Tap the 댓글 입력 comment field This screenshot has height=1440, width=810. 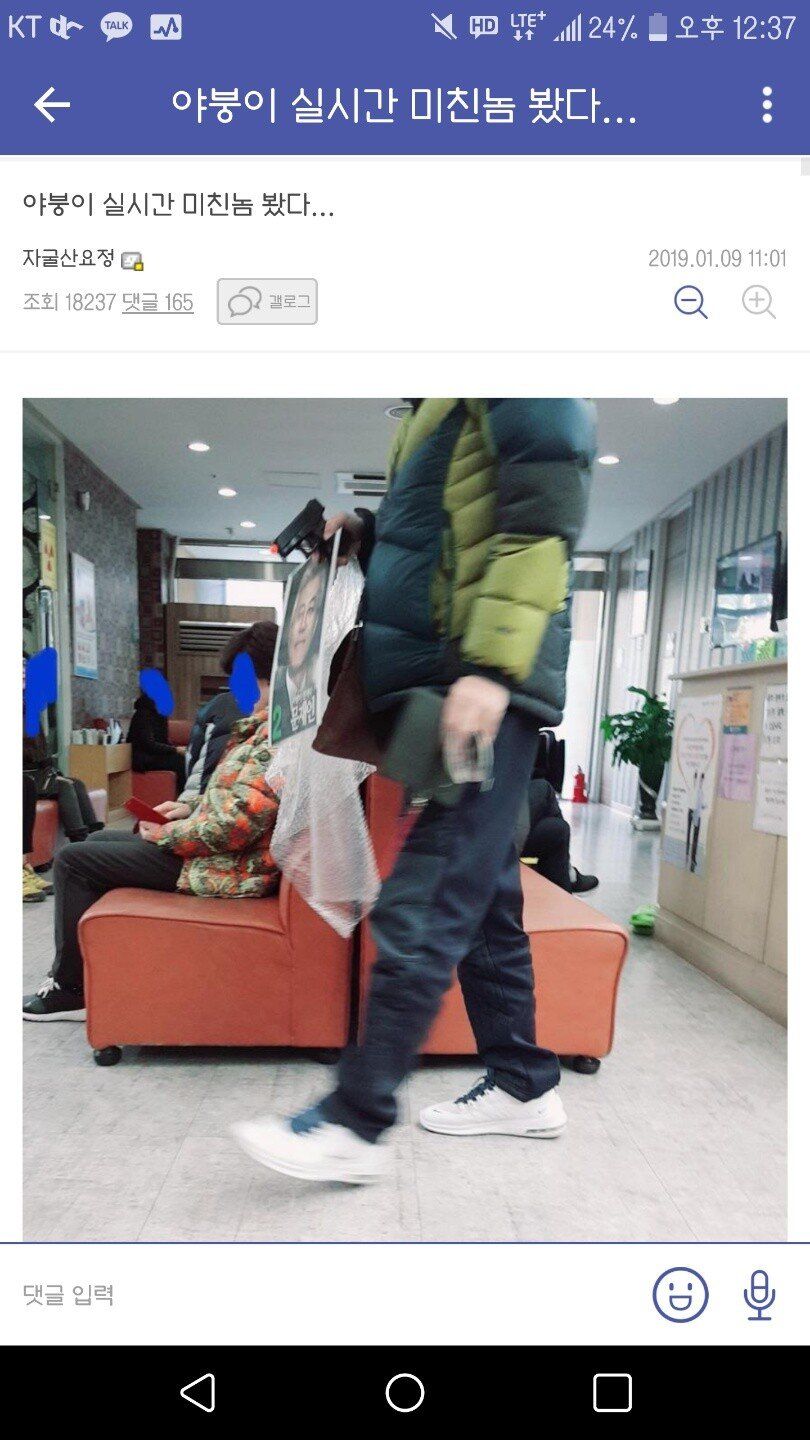click(320, 1295)
